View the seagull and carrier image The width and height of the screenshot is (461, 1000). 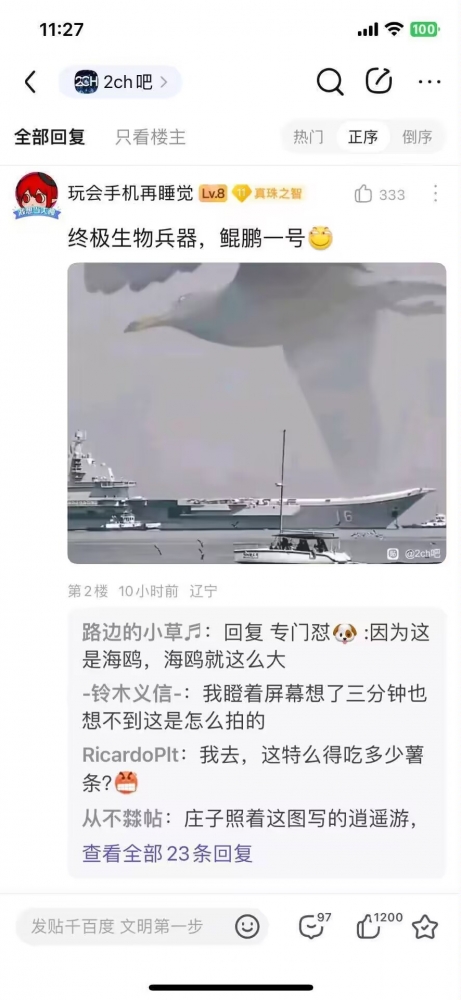tap(257, 413)
